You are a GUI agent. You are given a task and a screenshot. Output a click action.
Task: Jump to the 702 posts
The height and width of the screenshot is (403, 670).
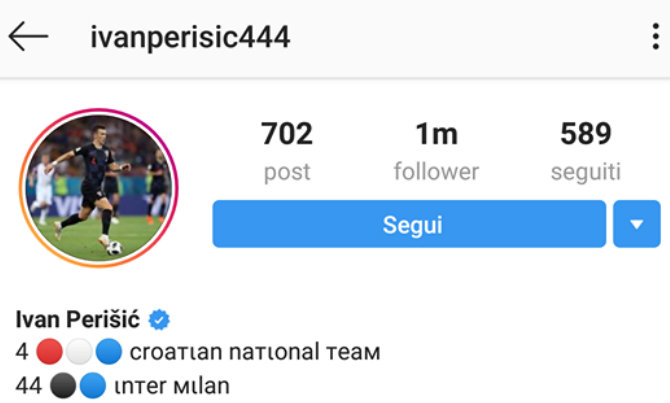[x=287, y=150]
